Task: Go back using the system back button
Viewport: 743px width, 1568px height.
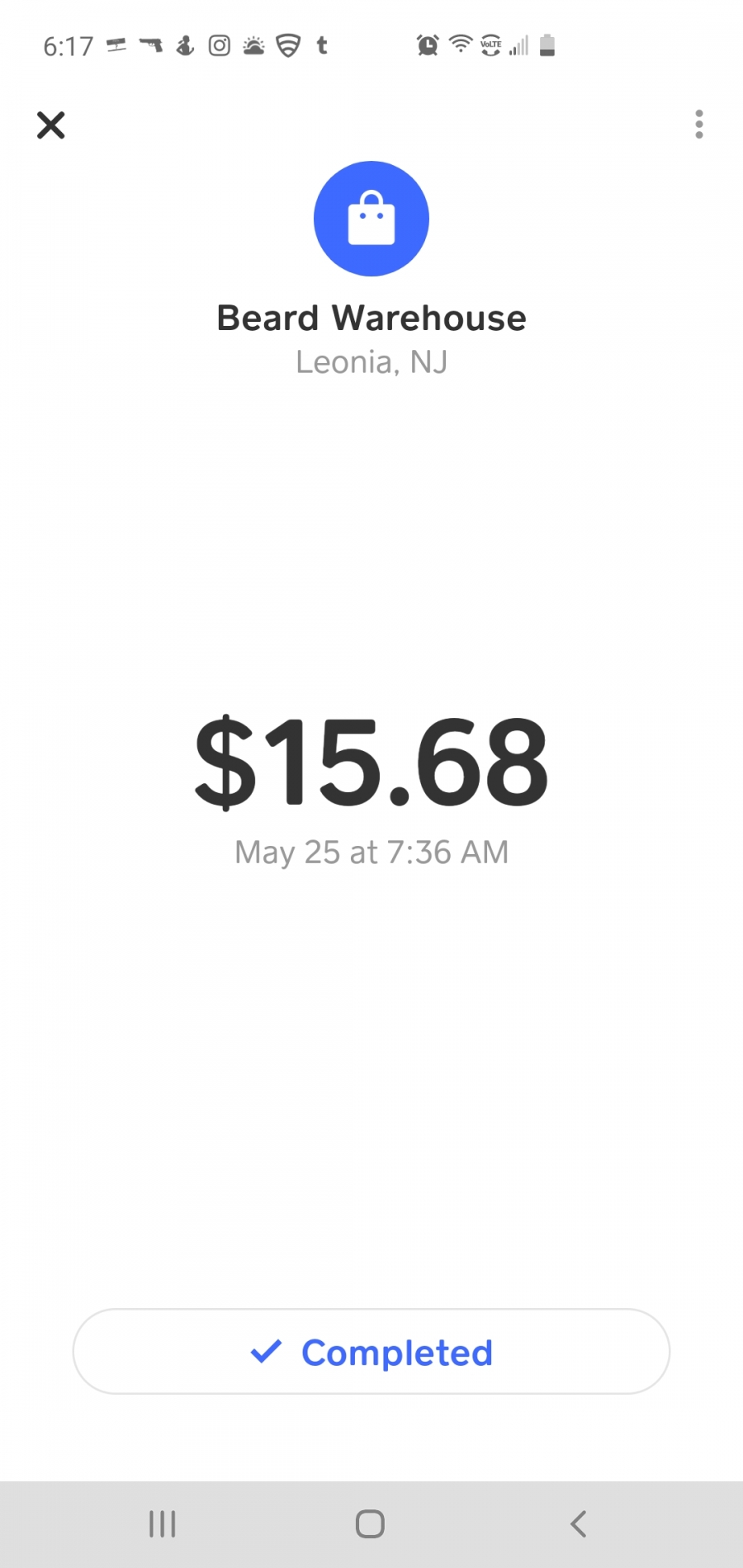Action: 579,1523
